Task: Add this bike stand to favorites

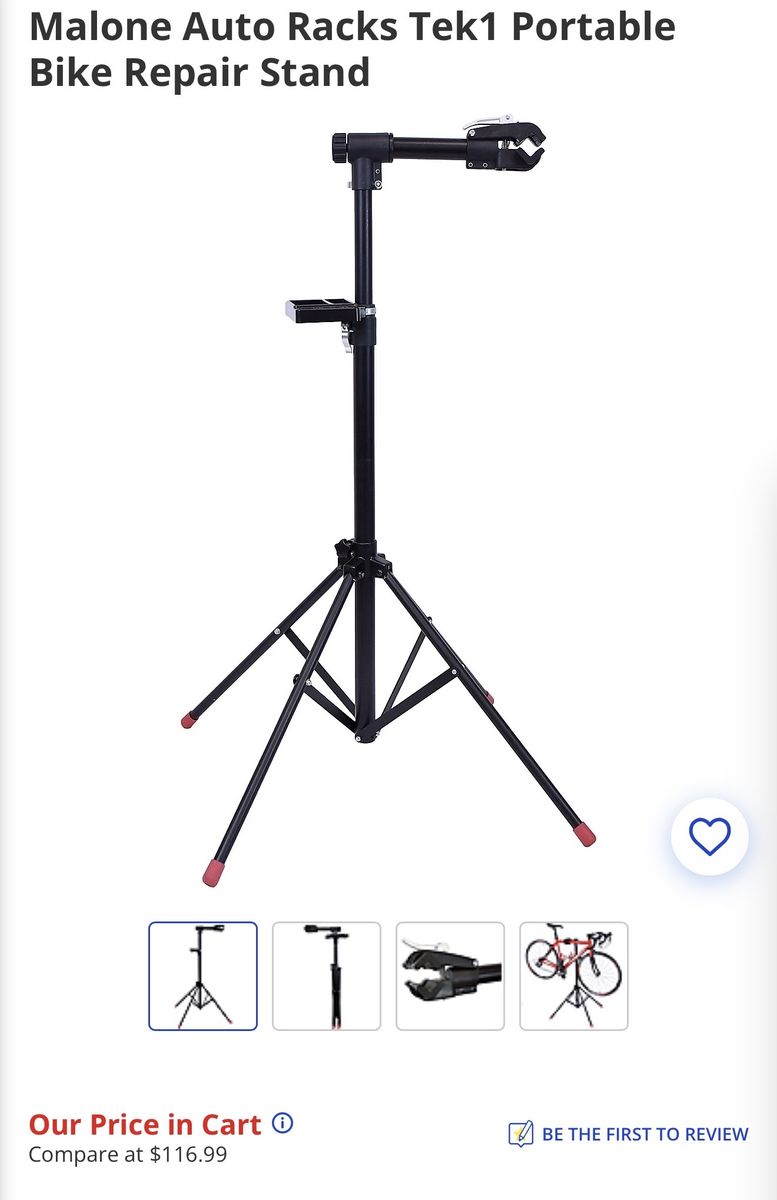Action: point(709,836)
